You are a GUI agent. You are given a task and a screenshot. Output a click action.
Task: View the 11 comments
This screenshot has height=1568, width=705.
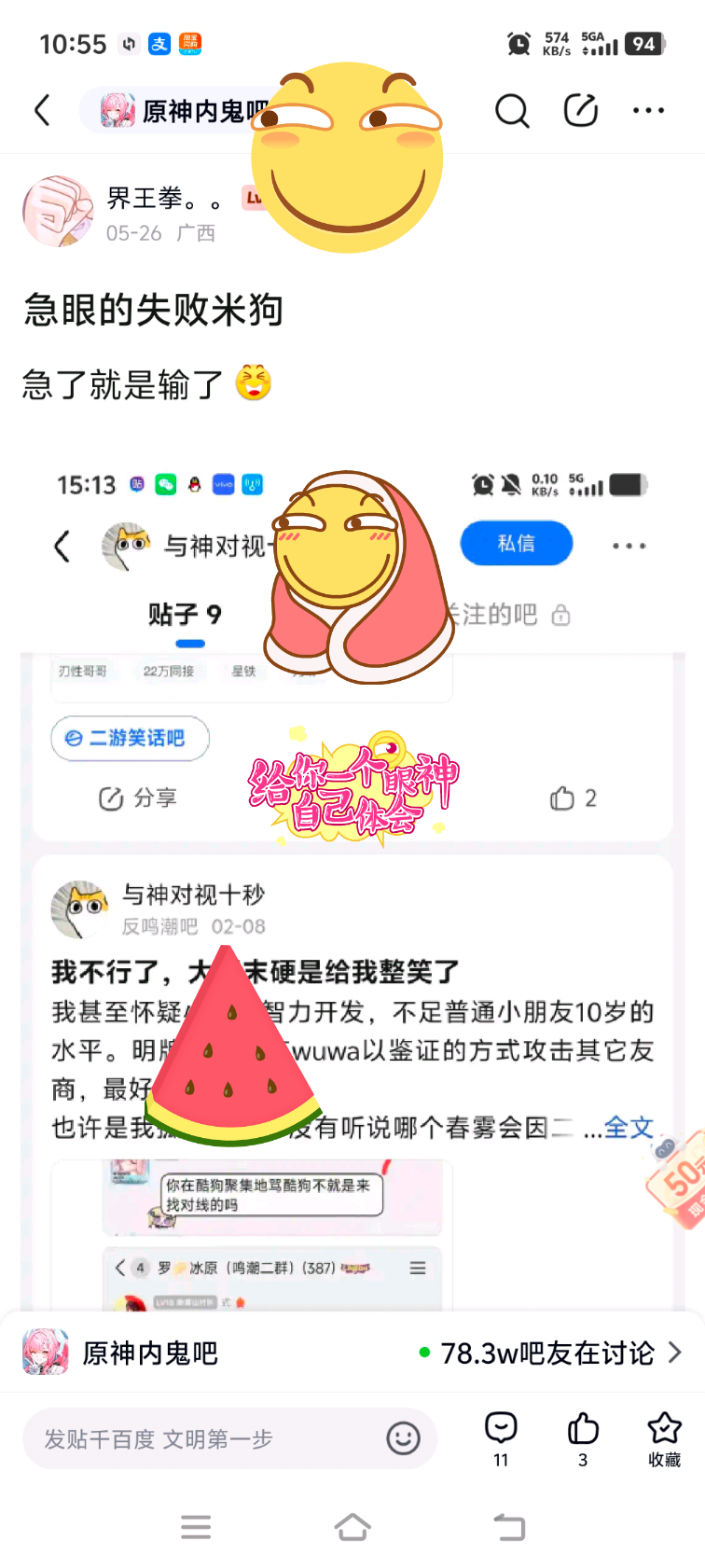pos(501,1439)
